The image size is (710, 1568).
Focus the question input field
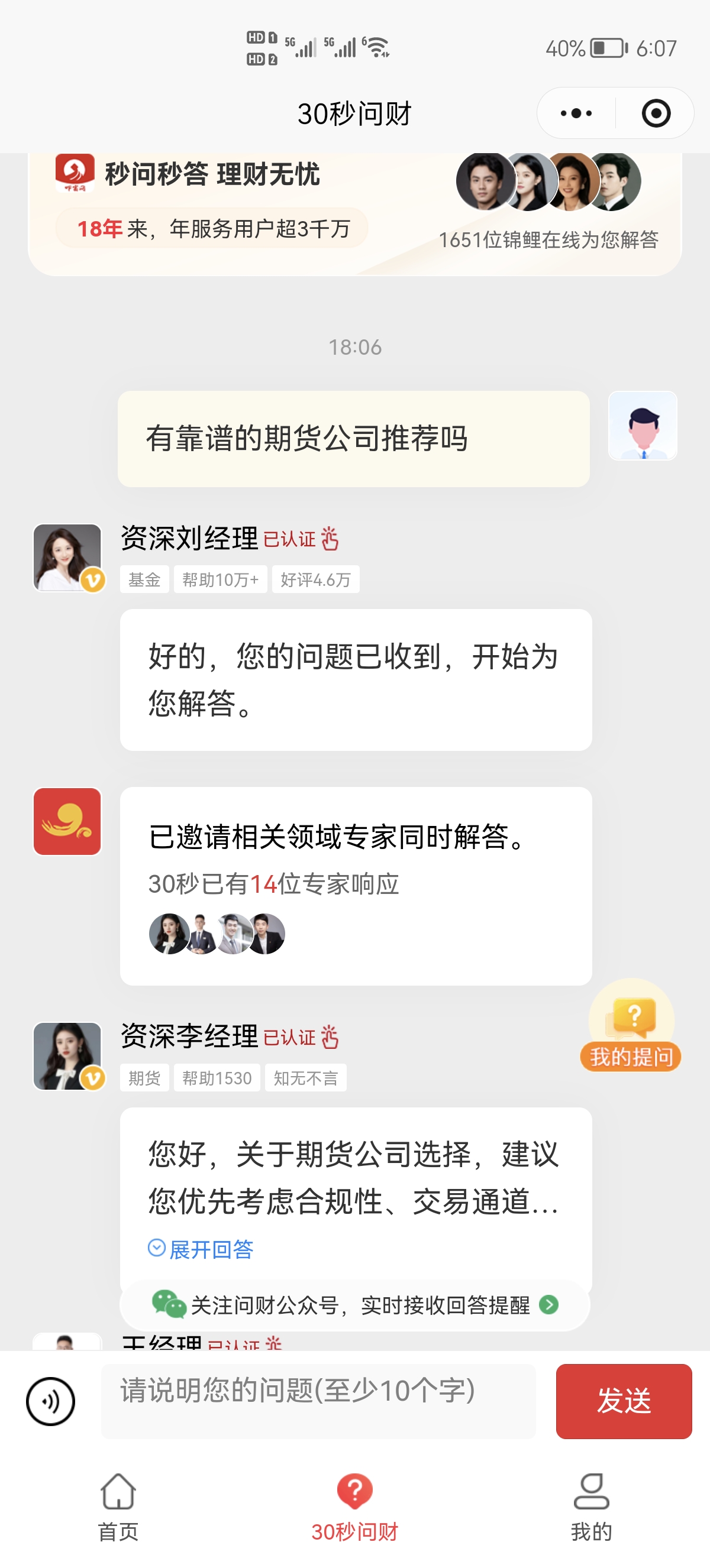318,1401
